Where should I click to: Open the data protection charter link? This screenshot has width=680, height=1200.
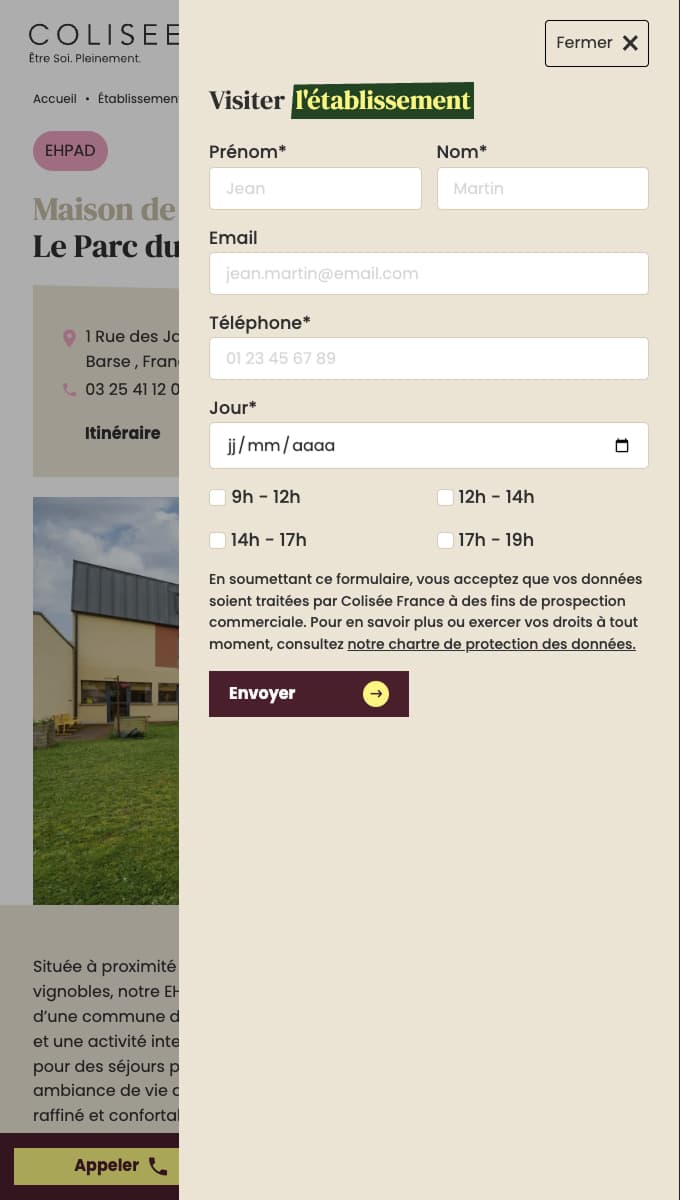point(491,645)
